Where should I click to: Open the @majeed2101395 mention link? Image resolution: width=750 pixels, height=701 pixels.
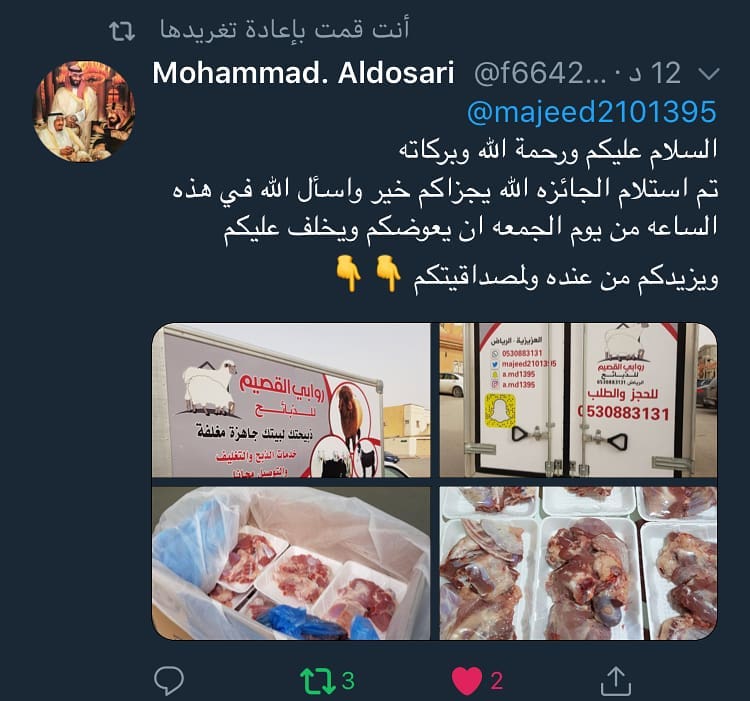[x=591, y=111]
